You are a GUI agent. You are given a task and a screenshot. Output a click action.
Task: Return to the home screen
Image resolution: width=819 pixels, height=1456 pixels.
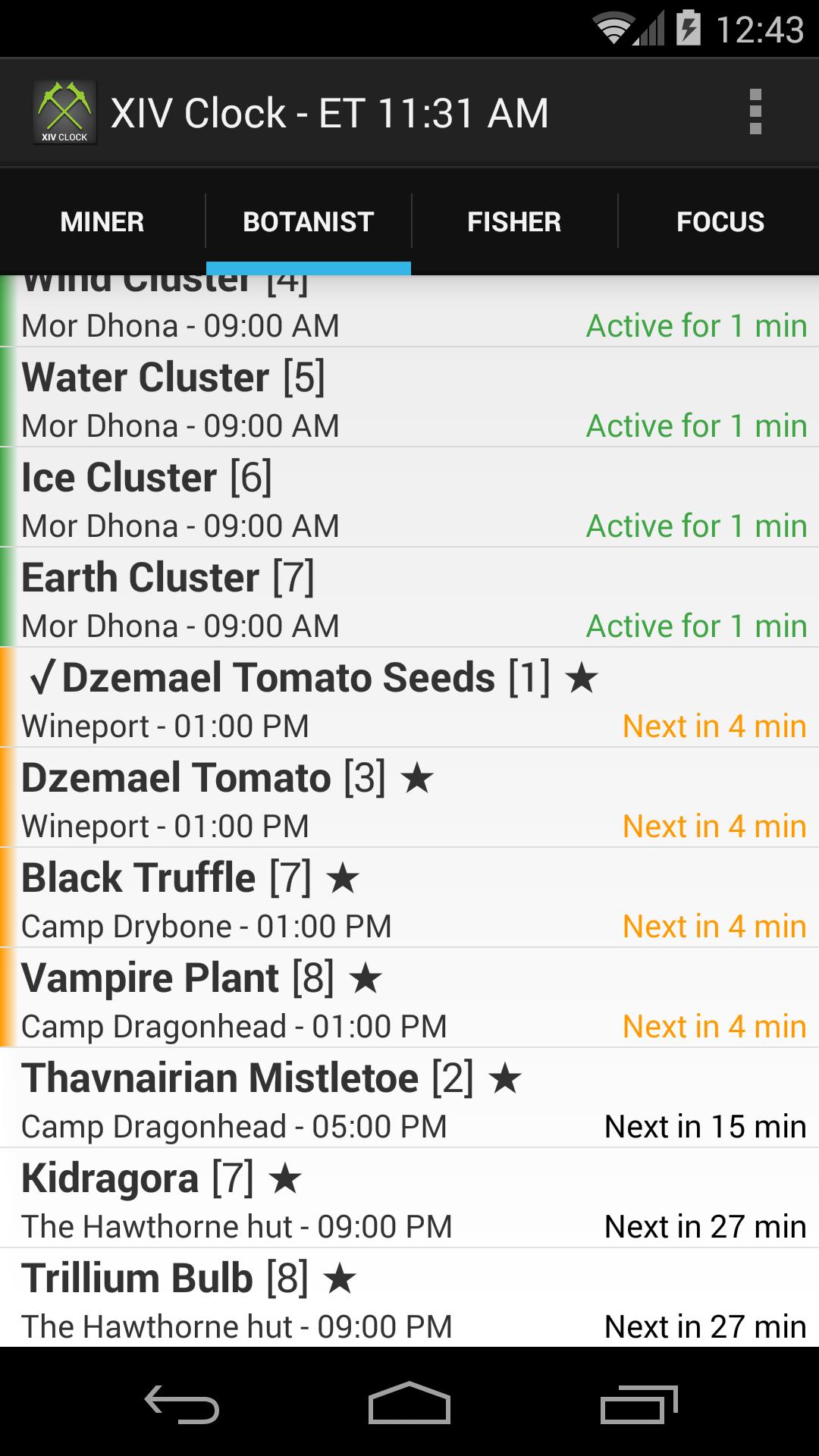[409, 1404]
